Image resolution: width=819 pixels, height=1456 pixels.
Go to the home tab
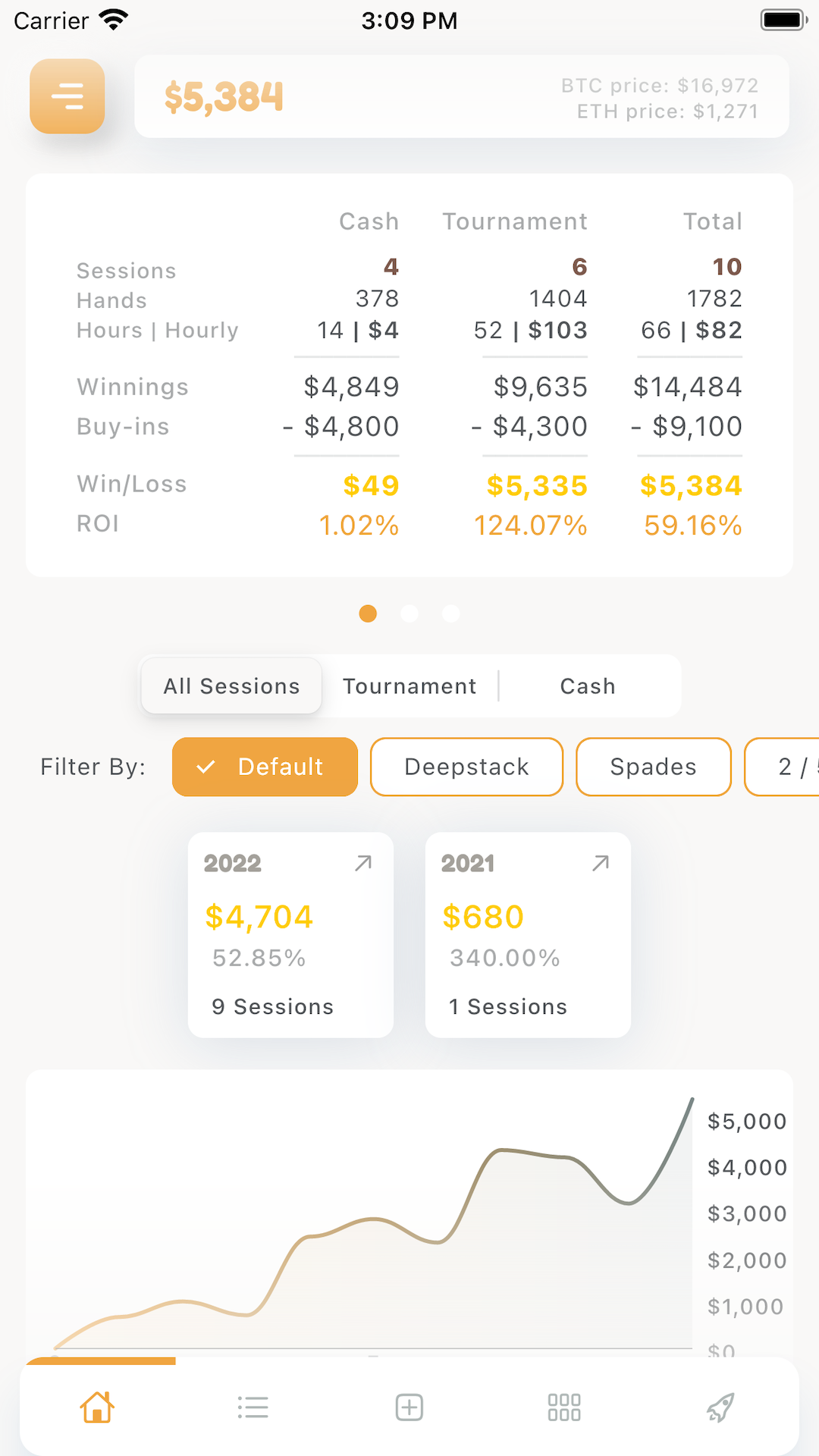[x=97, y=1407]
